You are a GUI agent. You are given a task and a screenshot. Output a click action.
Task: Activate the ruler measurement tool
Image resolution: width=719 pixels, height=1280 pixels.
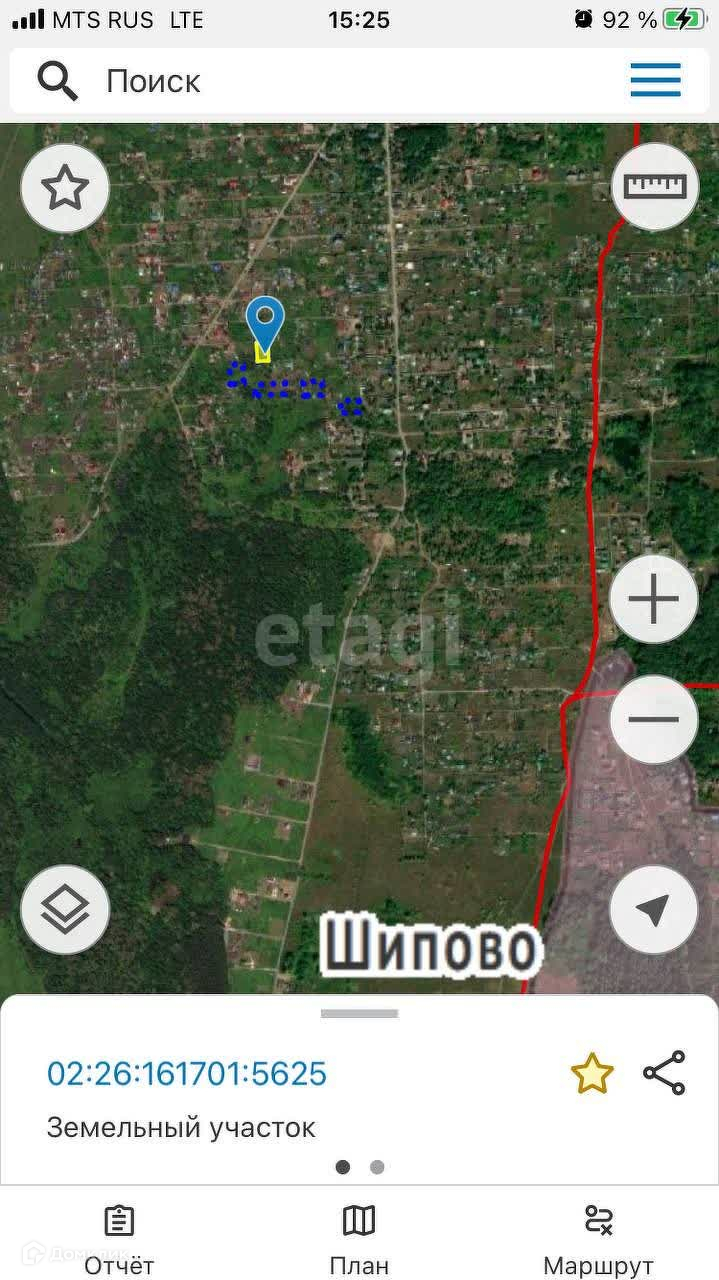click(x=655, y=187)
